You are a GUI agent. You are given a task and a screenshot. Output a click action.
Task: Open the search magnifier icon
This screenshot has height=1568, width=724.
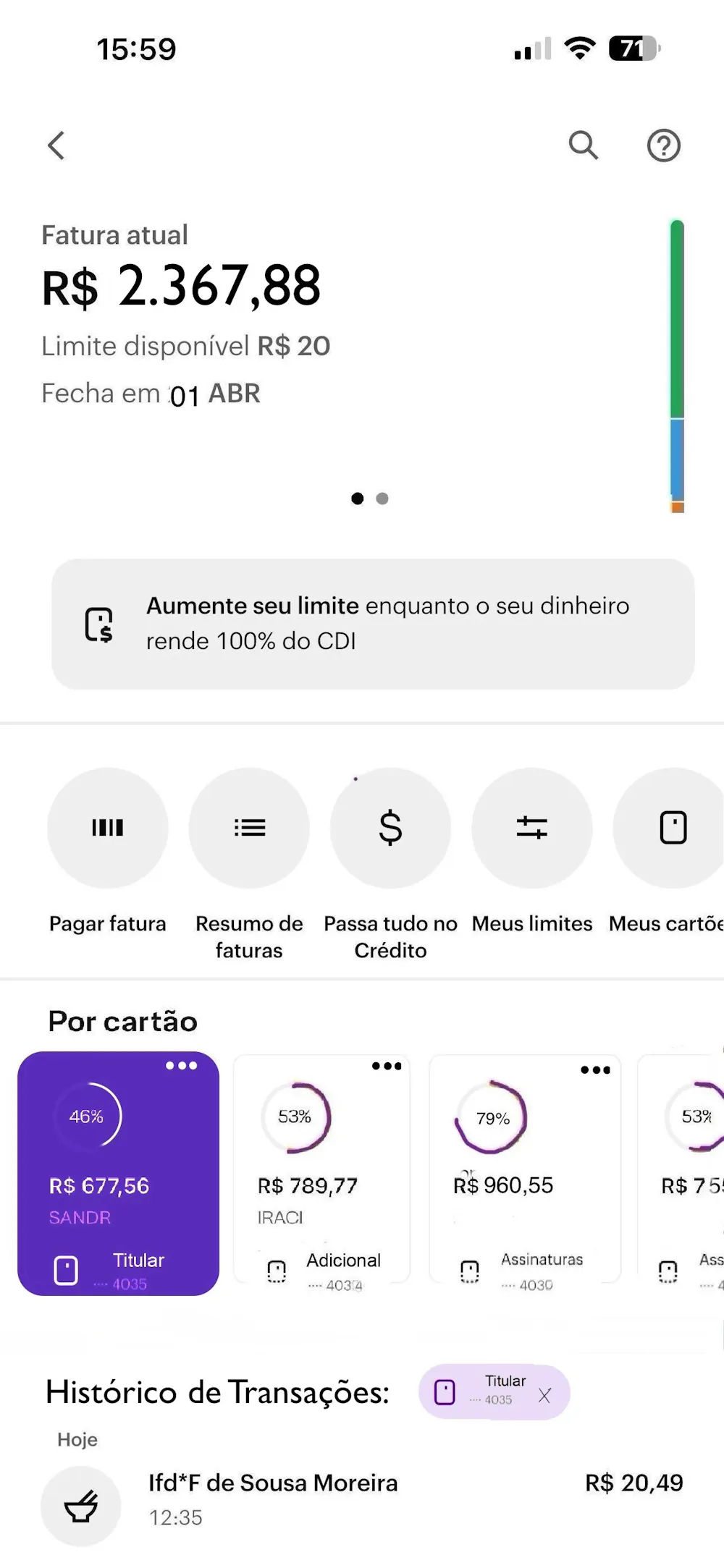583,145
